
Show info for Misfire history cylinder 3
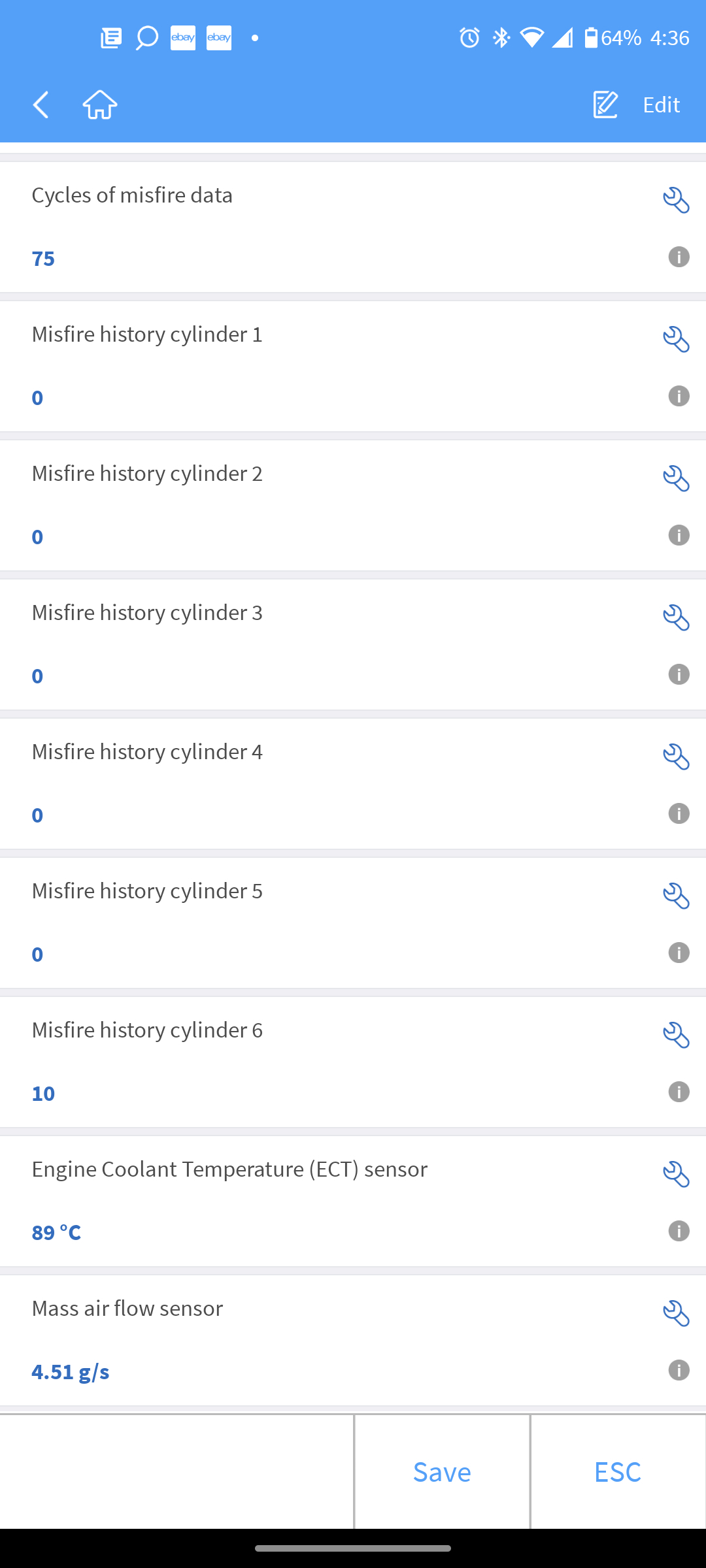coord(679,675)
